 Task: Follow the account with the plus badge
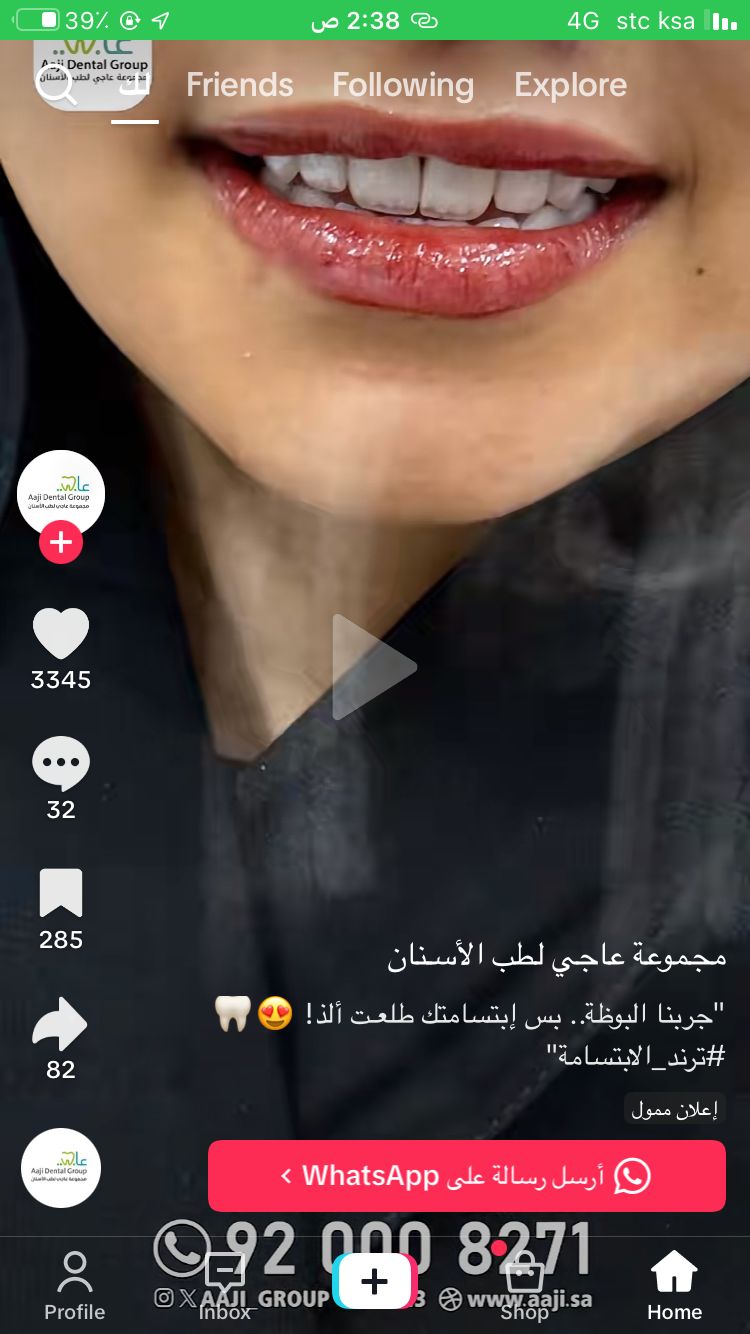tap(61, 543)
